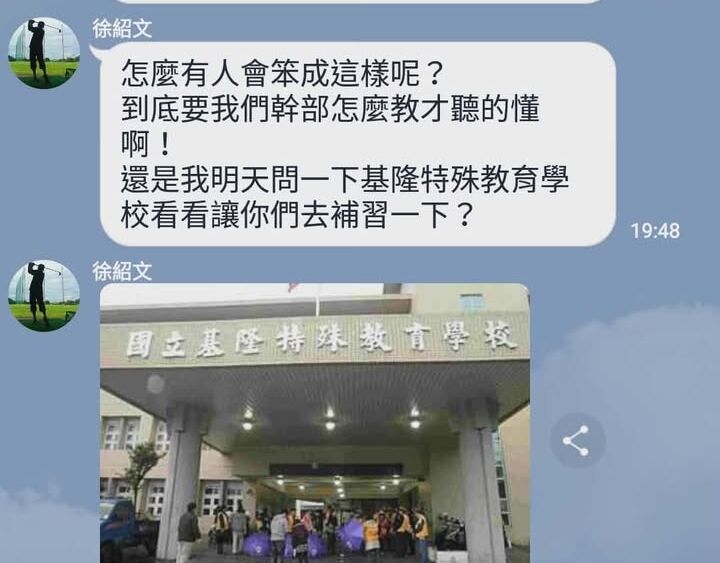Open 徐紹文's avatar beside the text message

pos(44,53)
